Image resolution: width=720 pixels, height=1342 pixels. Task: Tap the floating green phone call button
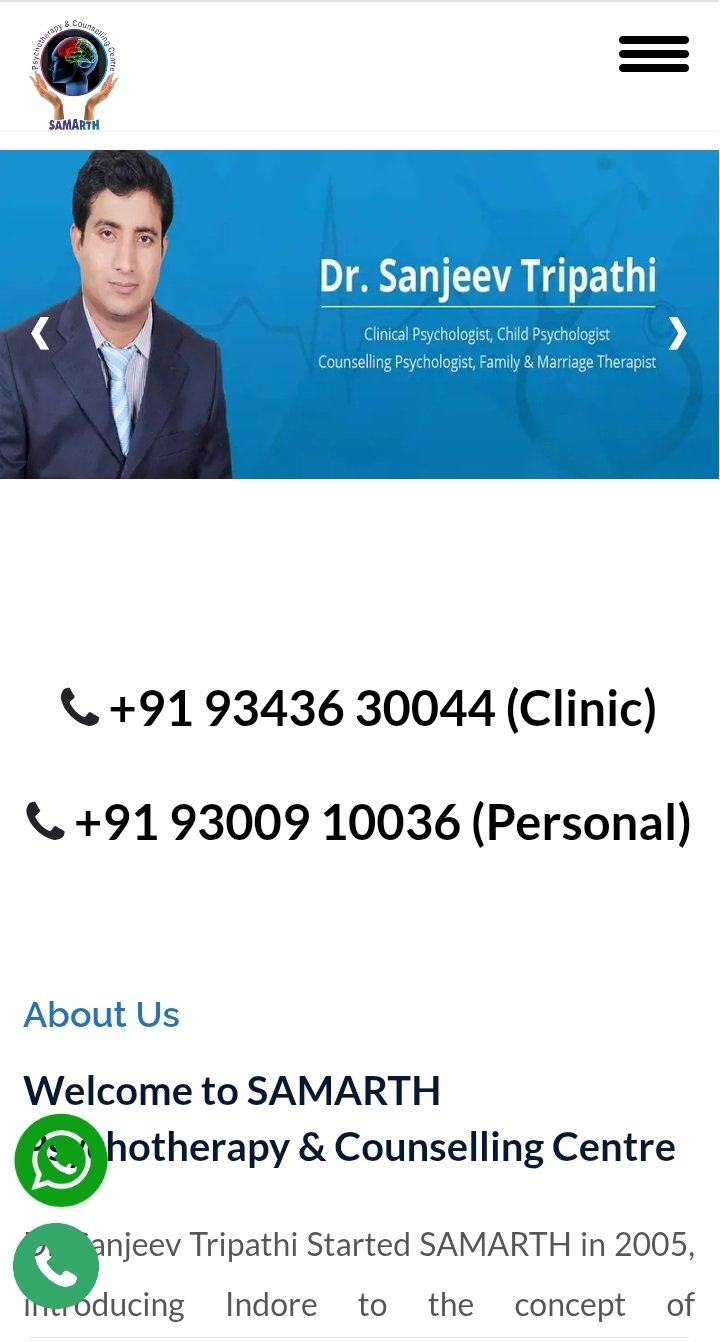(x=56, y=1266)
